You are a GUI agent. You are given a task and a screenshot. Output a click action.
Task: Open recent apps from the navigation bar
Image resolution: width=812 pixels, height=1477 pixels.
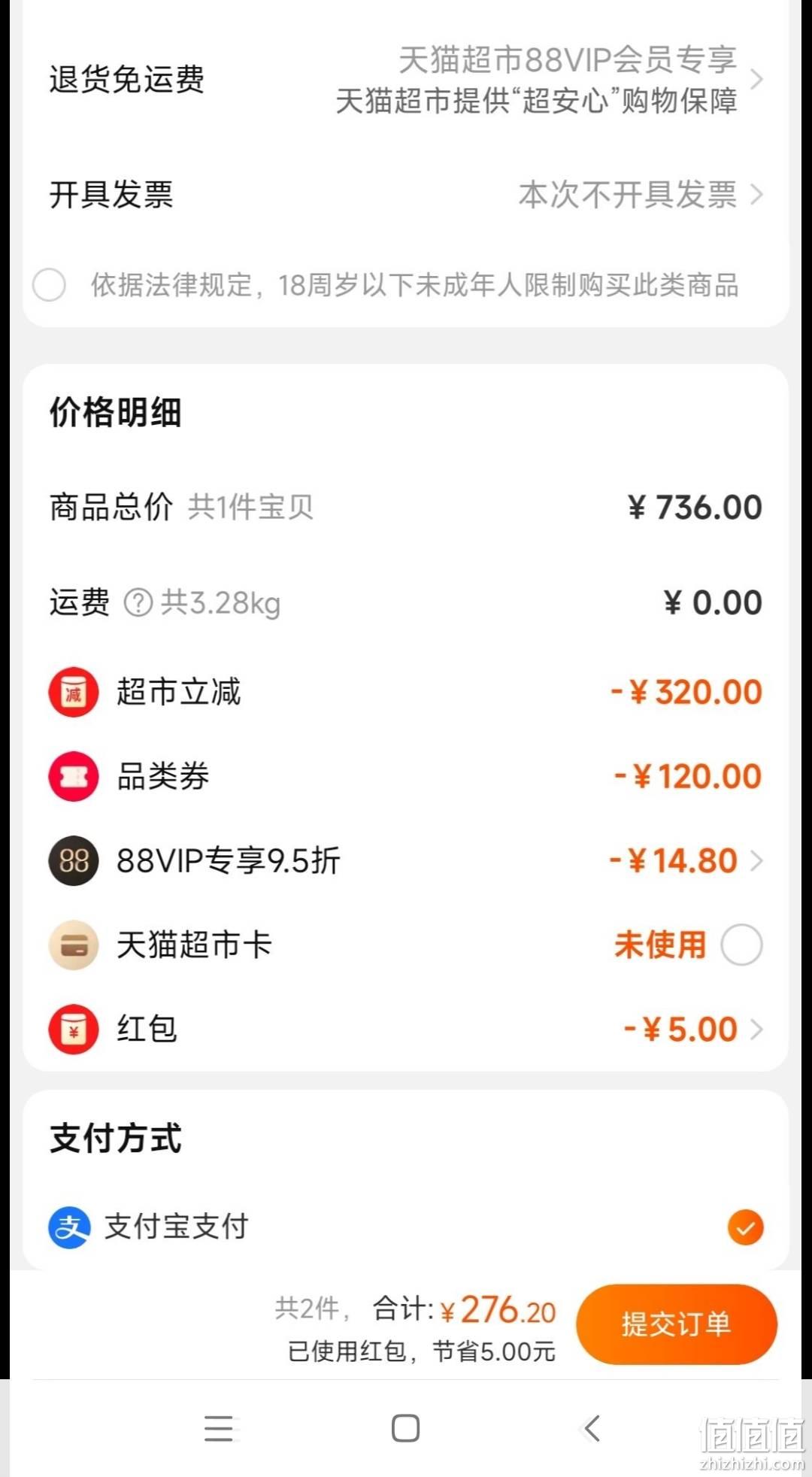219,1427
